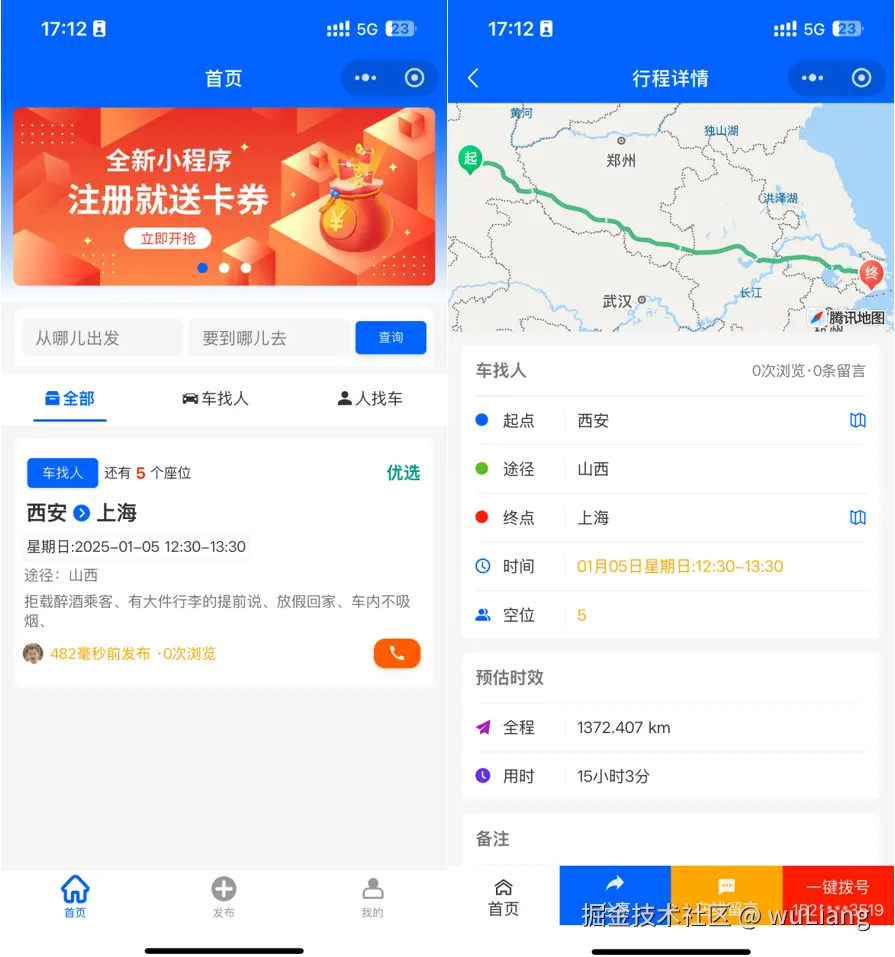Open the 西安 to 上海 trip card
Screen dimensions: 895x957
[x=223, y=540]
